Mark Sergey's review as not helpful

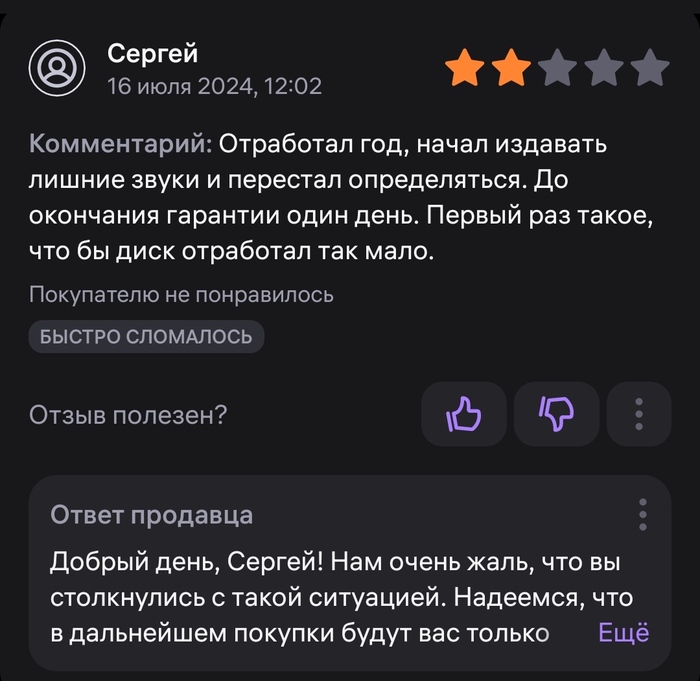tap(556, 413)
